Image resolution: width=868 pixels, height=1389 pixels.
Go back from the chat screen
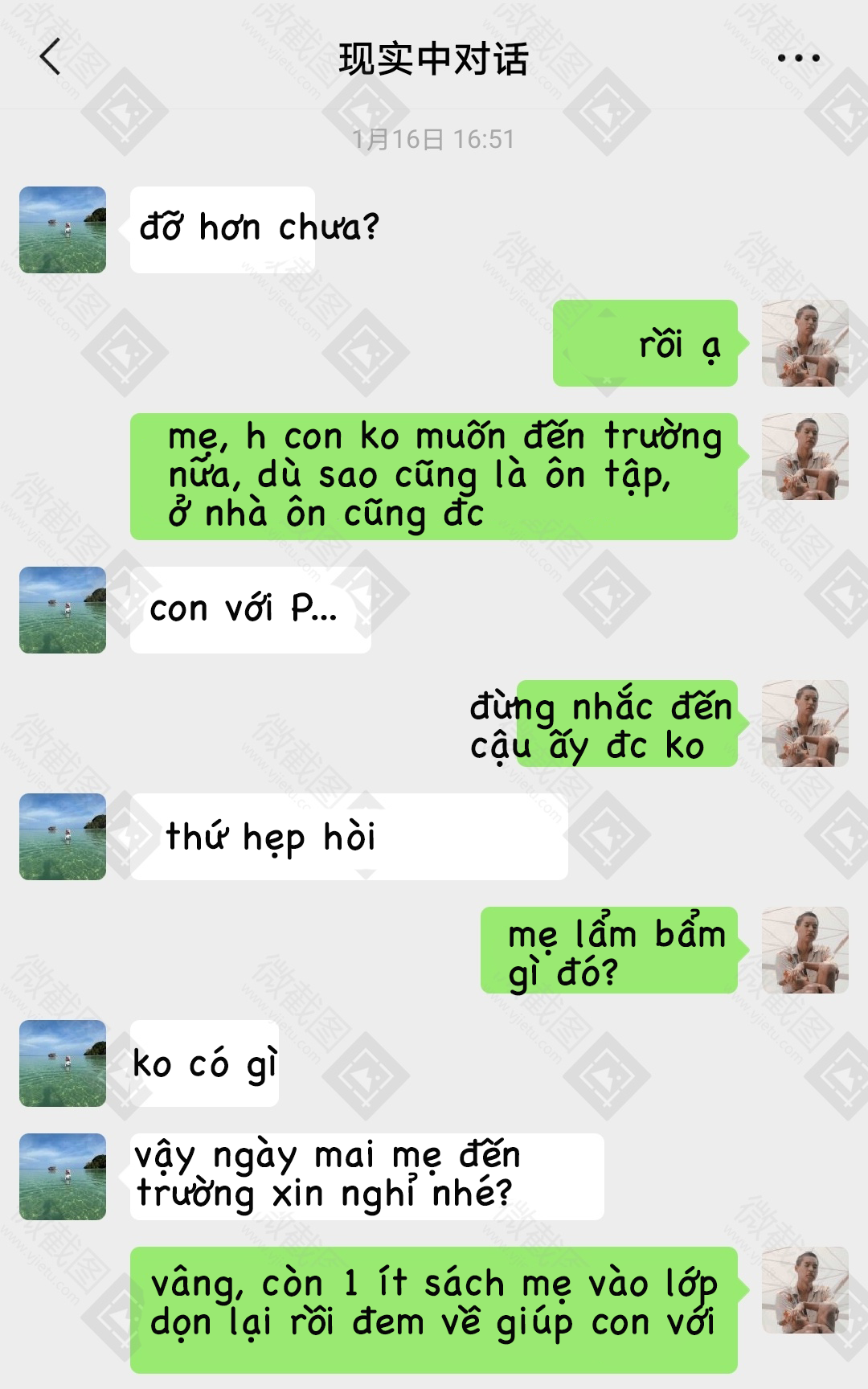coord(51,57)
